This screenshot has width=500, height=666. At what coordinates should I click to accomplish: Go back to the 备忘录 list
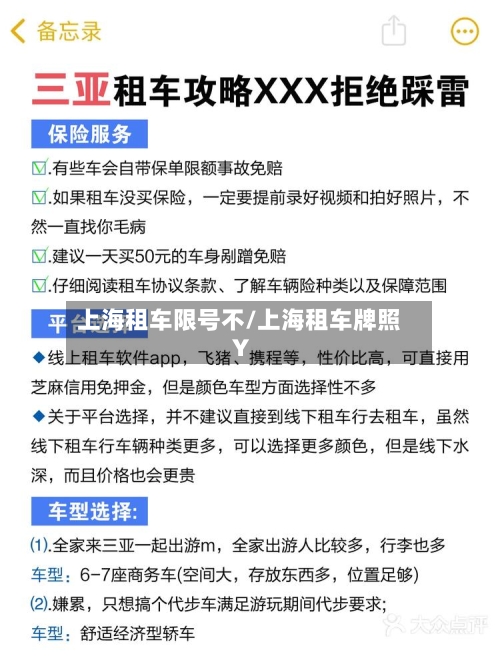pyautogui.click(x=56, y=31)
